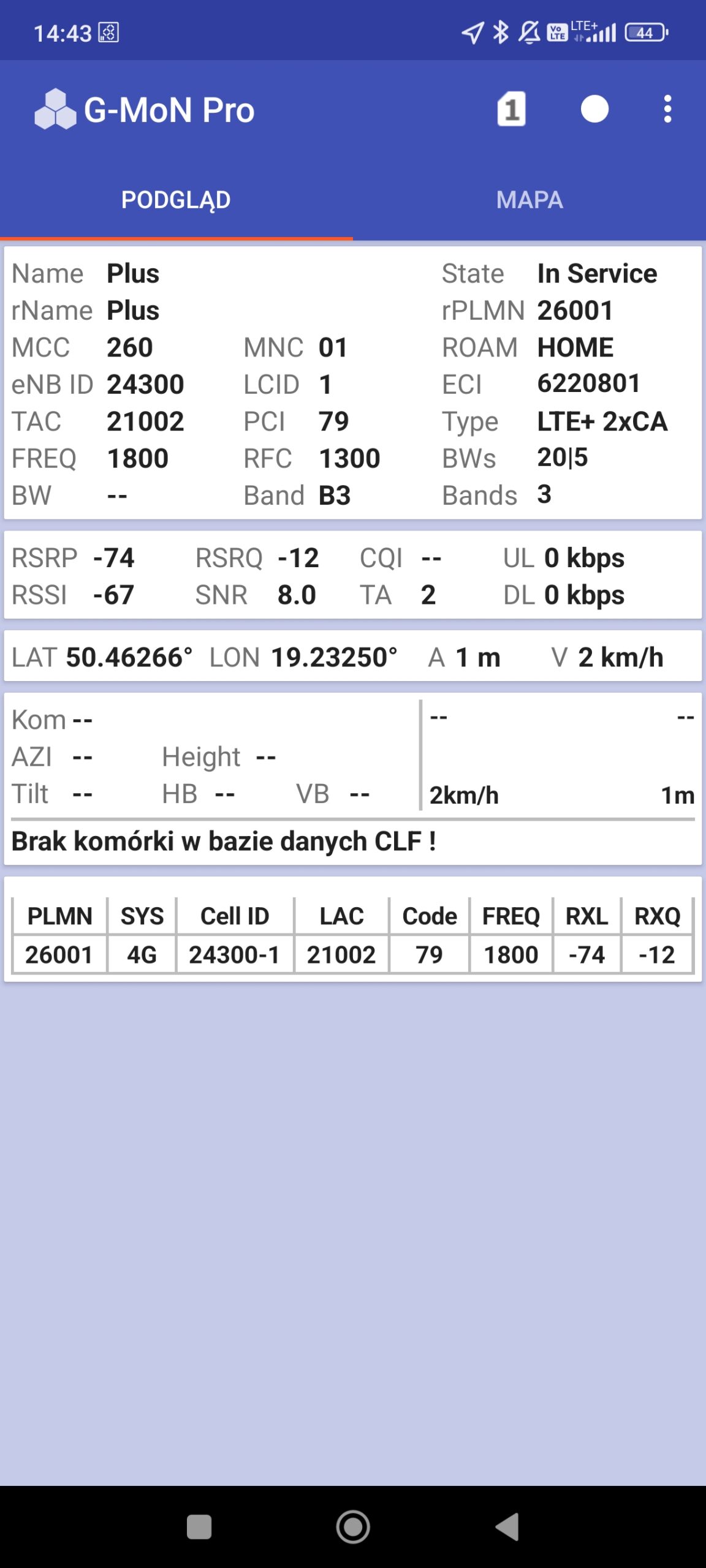Select the PODGLĄD tab
The width and height of the screenshot is (706, 1568).
176,200
